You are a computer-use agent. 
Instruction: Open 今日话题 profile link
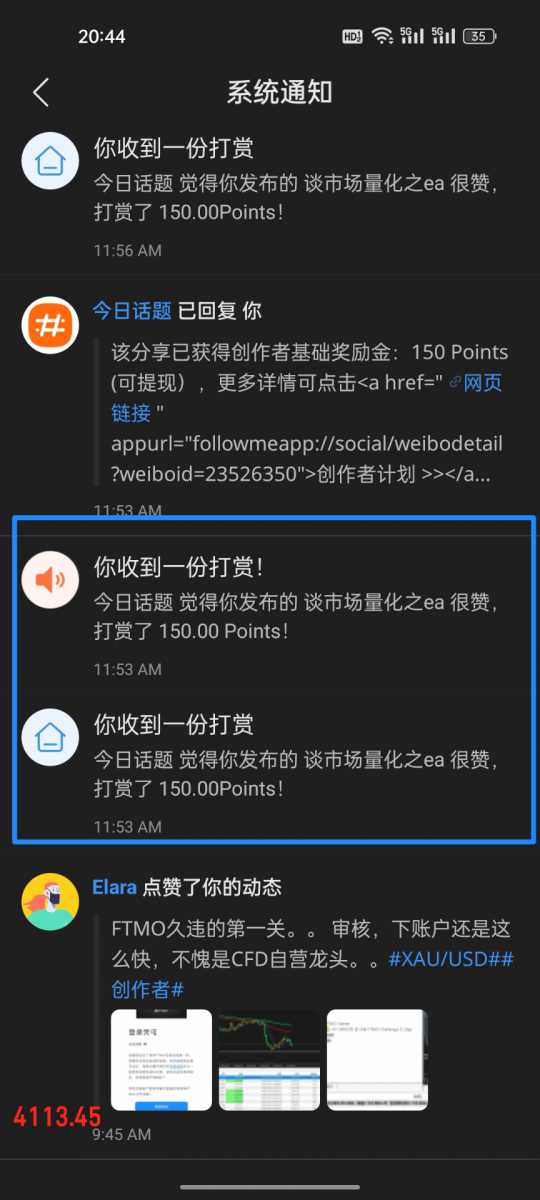(x=132, y=311)
